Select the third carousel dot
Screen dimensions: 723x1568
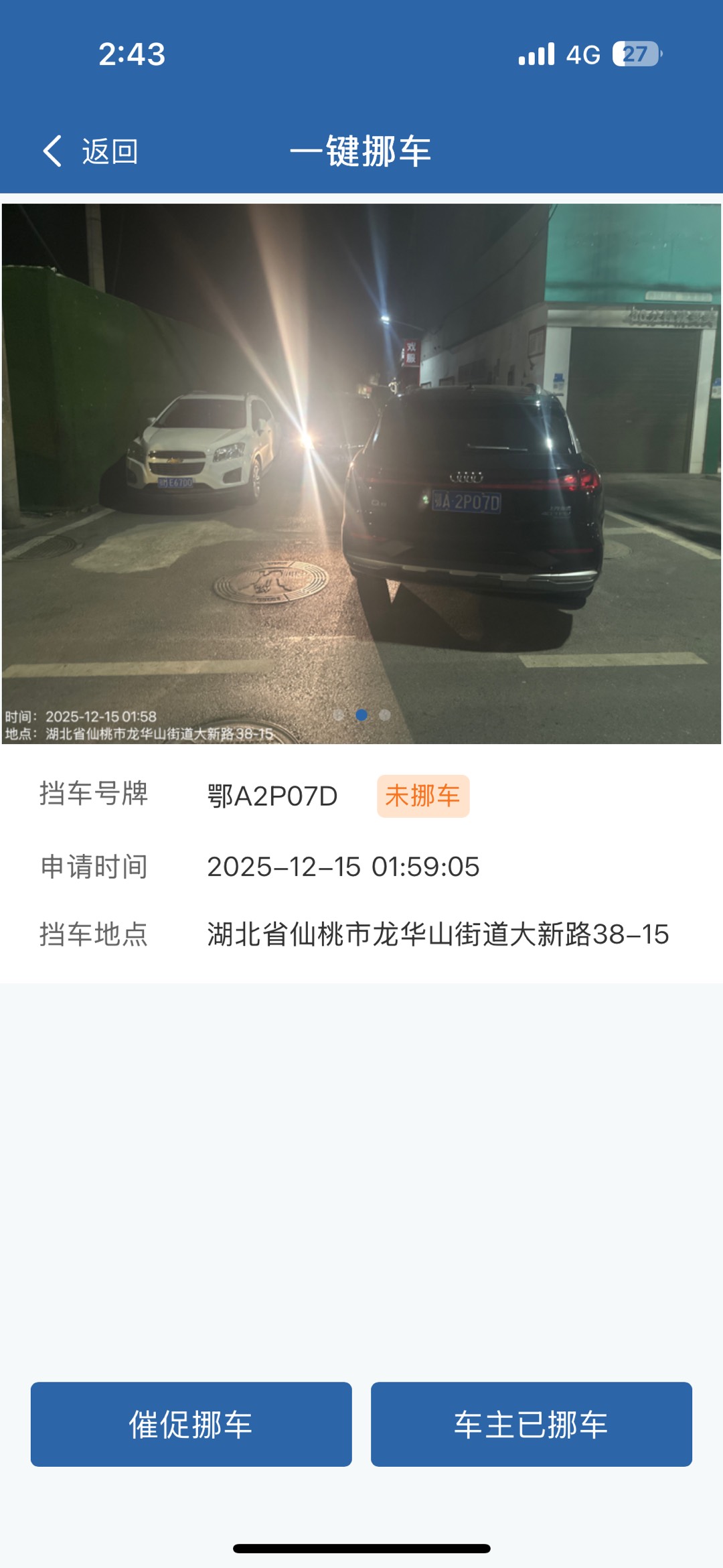[x=386, y=717]
